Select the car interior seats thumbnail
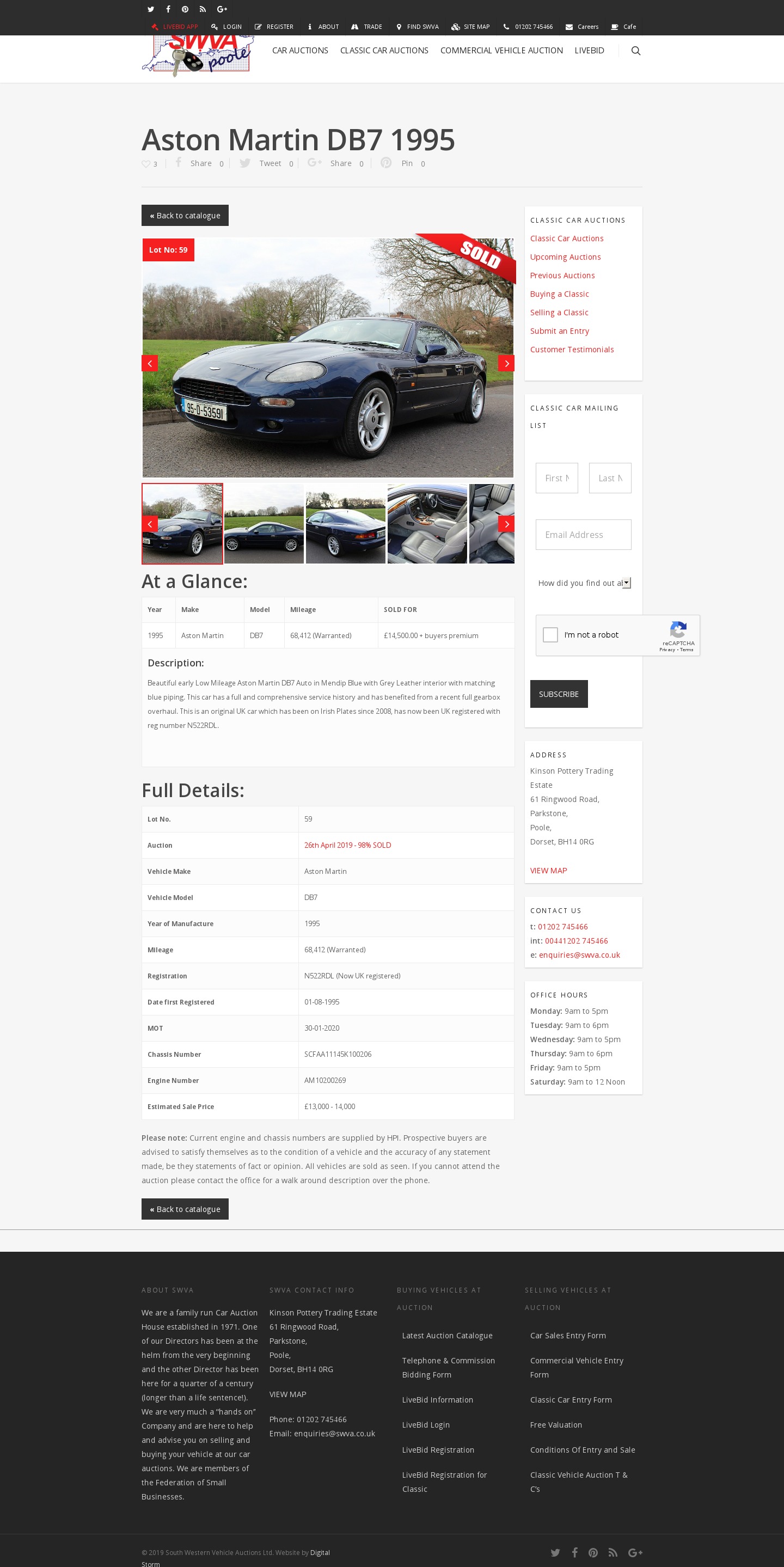784x1567 pixels. (x=427, y=524)
